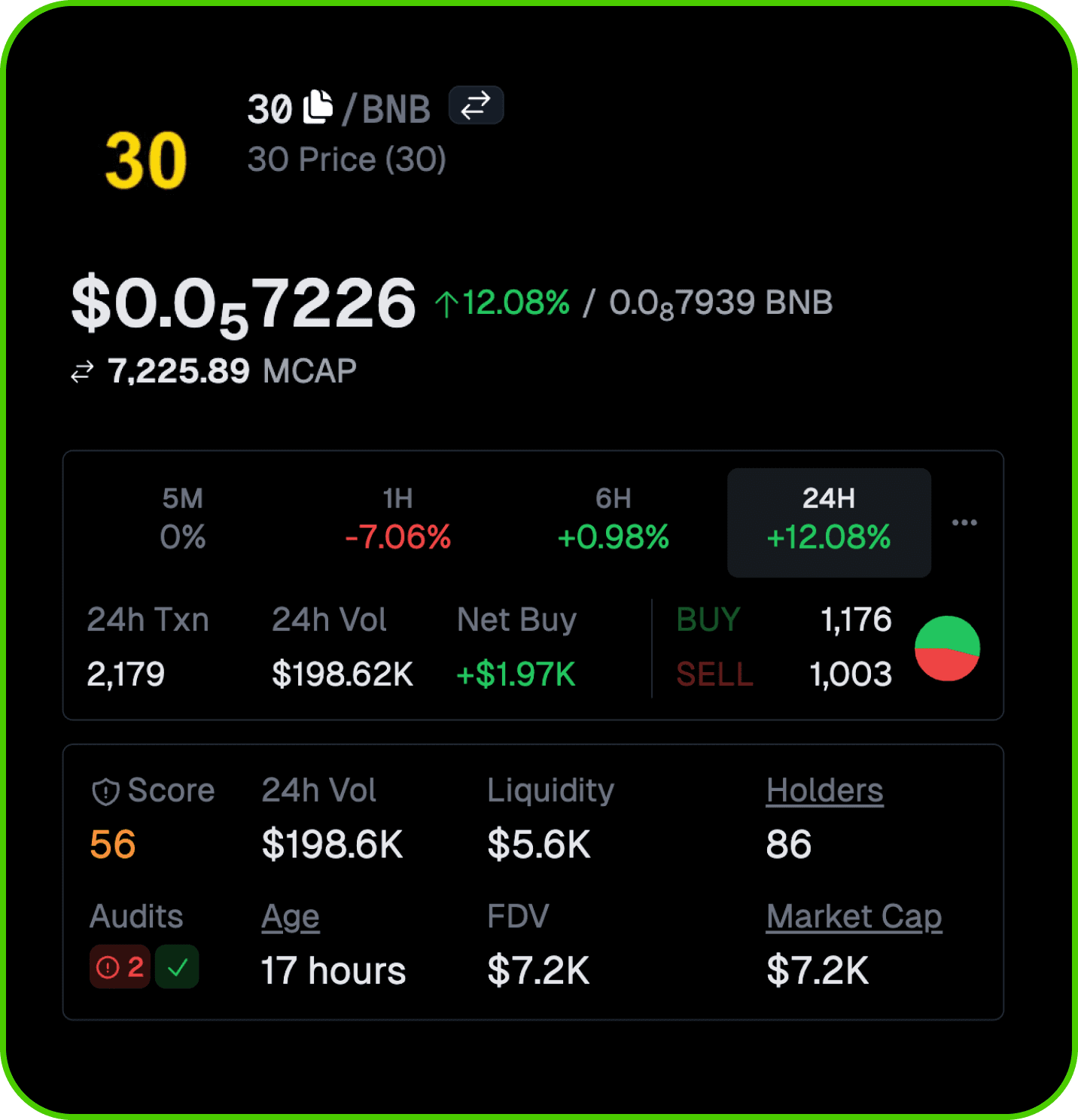The height and width of the screenshot is (1120, 1078).
Task: Select the yellow 30 token logo
Action: pyautogui.click(x=144, y=160)
